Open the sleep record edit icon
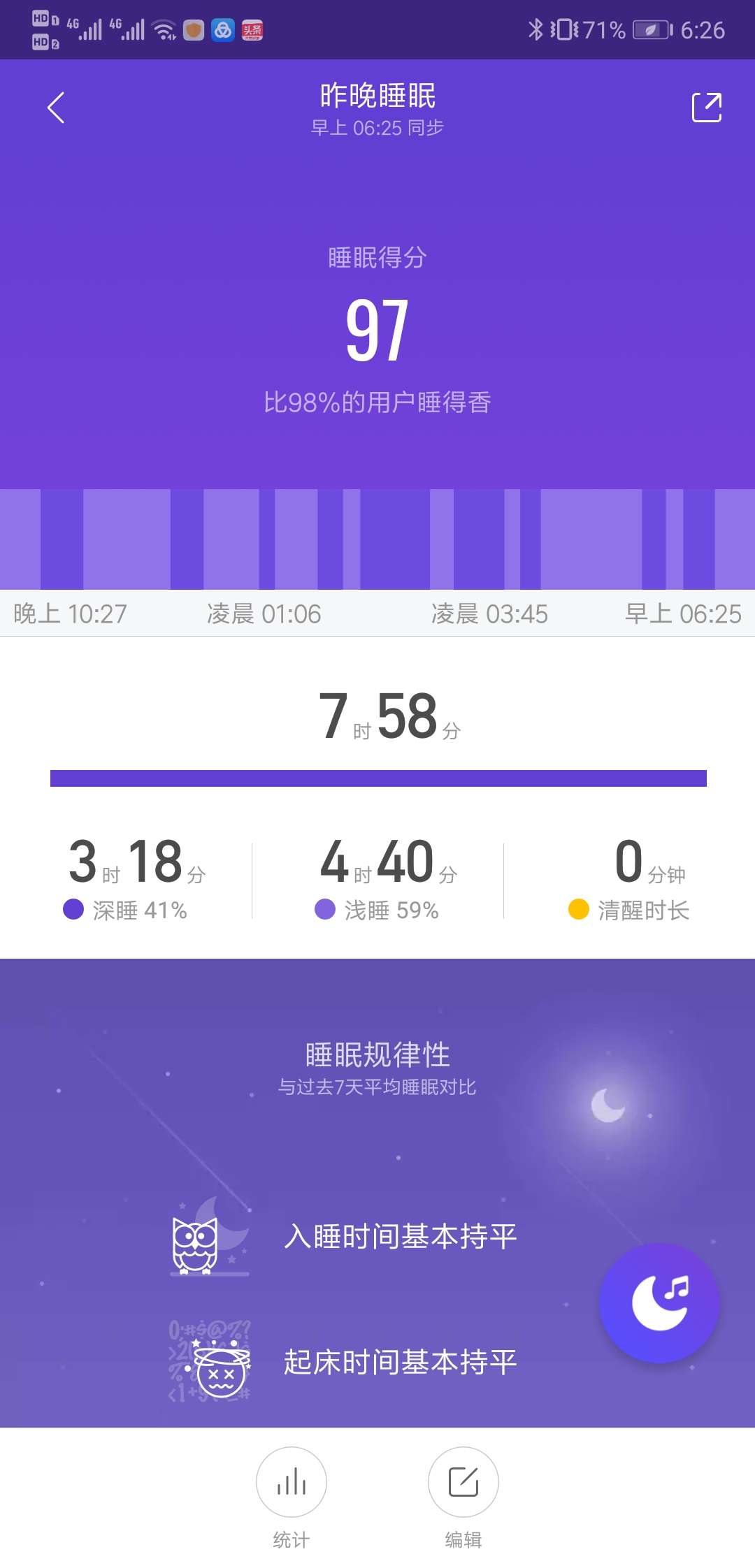The image size is (755, 1568). tap(463, 1482)
